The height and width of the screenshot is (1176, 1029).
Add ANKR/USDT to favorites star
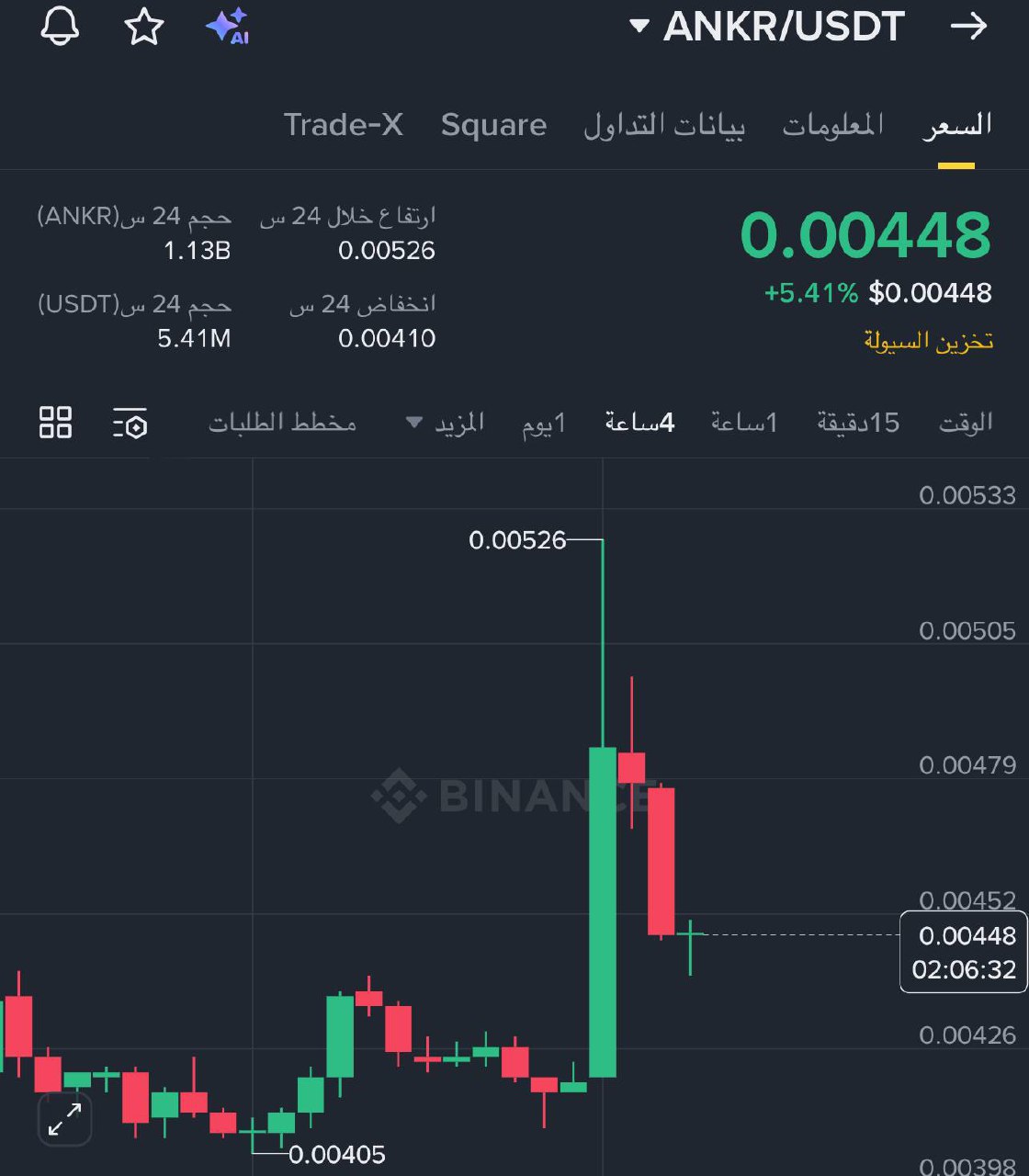pyautogui.click(x=143, y=26)
